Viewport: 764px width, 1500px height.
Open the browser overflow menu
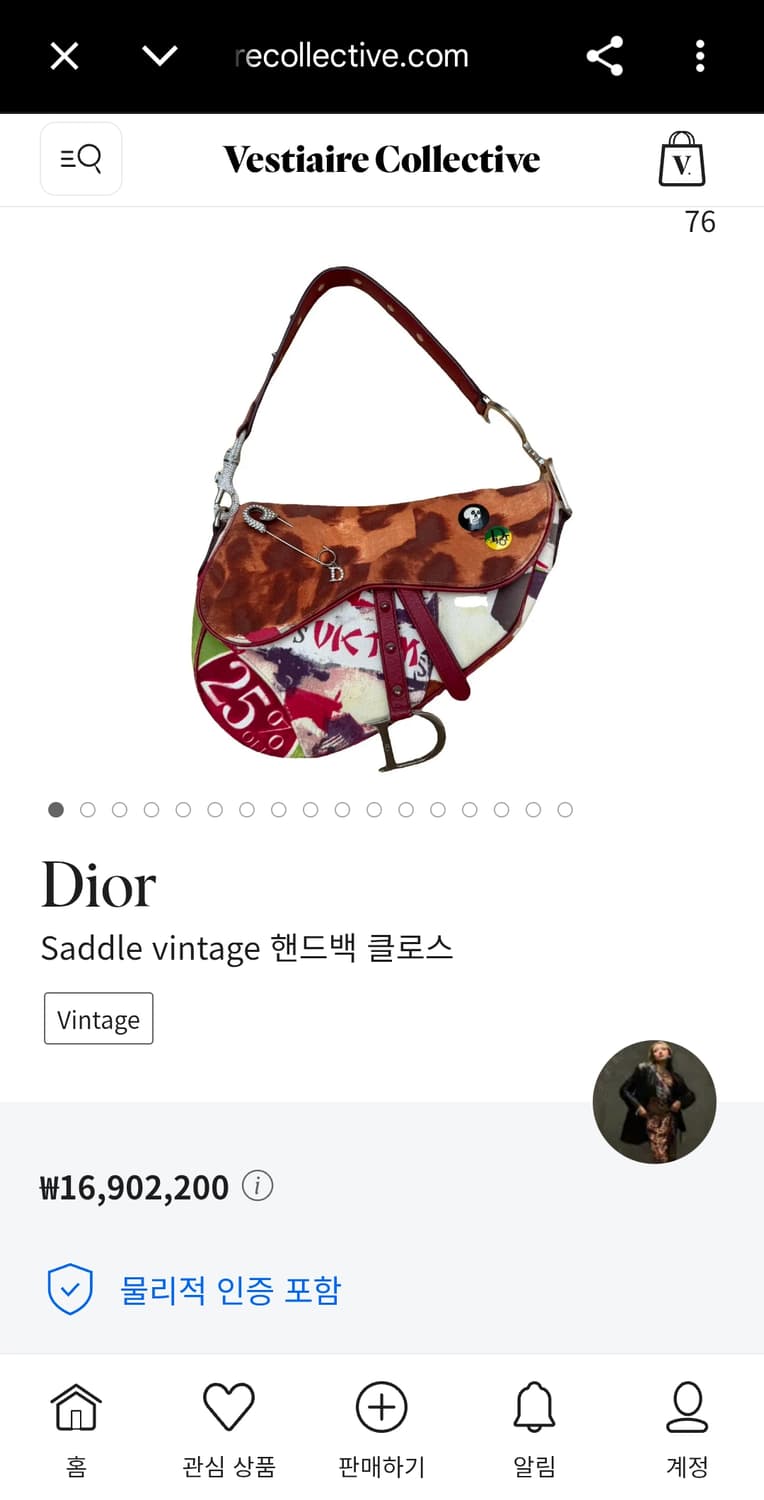click(699, 56)
